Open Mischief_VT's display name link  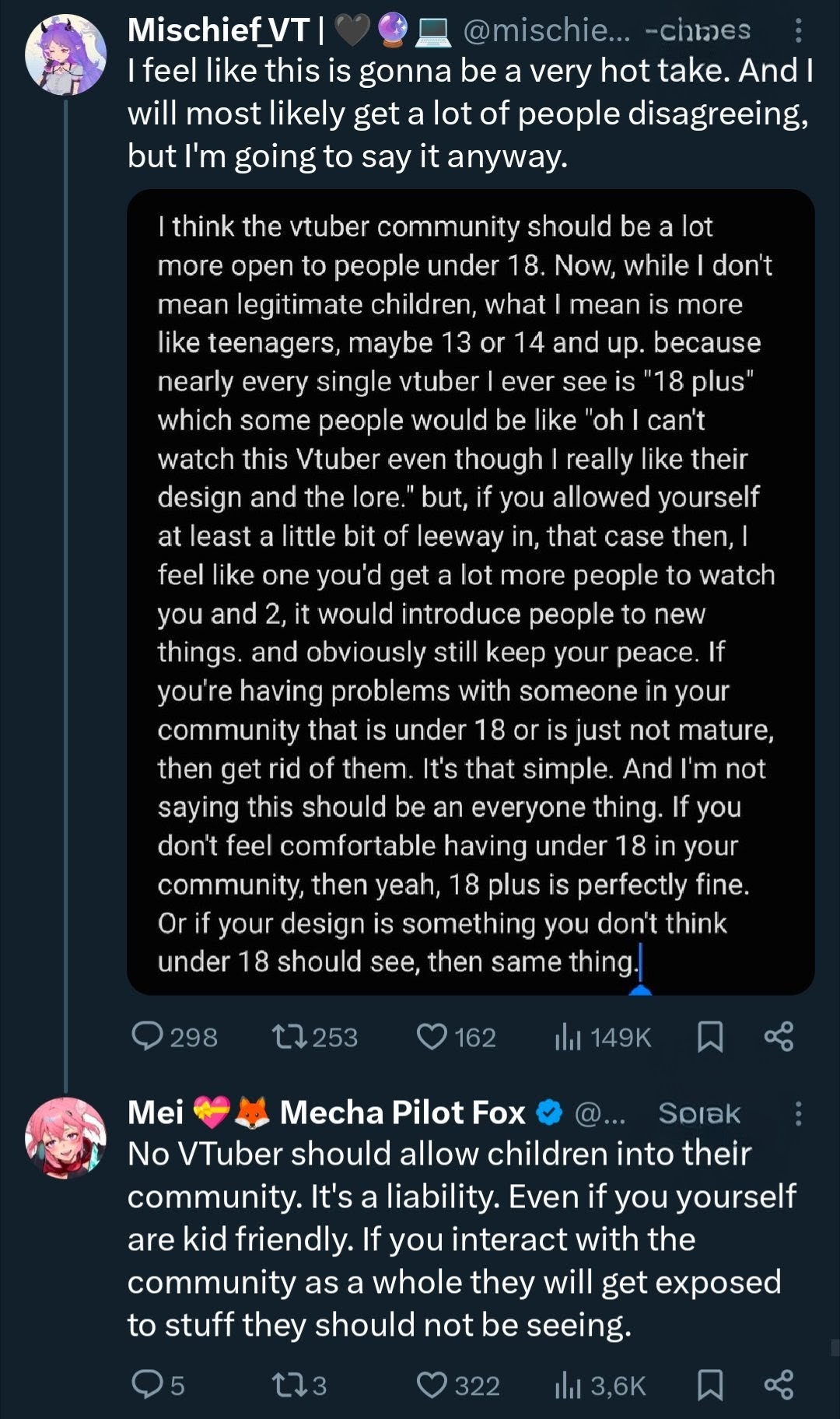click(x=226, y=30)
